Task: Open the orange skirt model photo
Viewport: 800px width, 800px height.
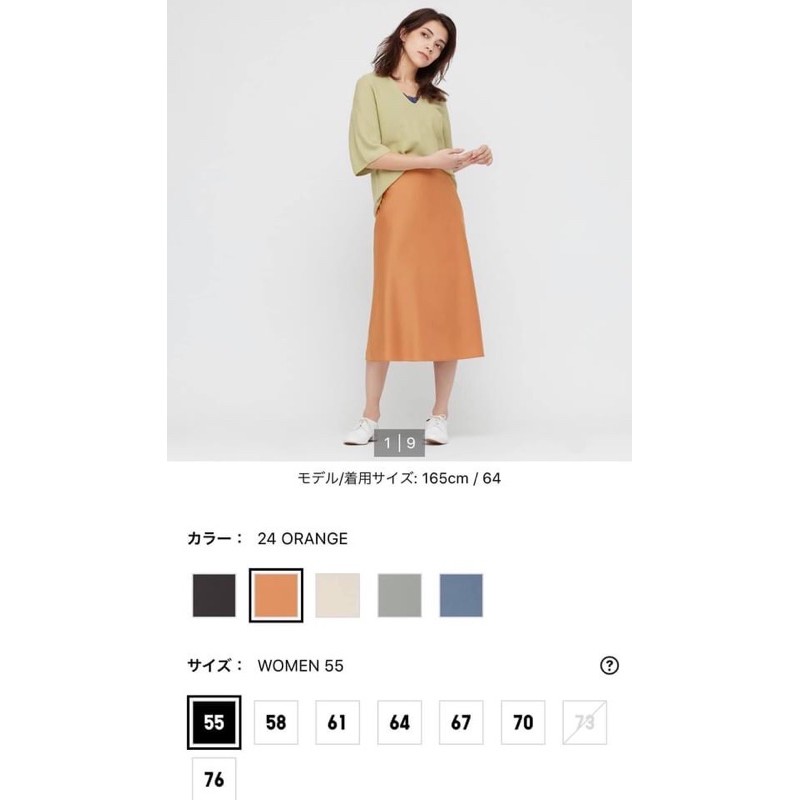Action: [x=399, y=230]
